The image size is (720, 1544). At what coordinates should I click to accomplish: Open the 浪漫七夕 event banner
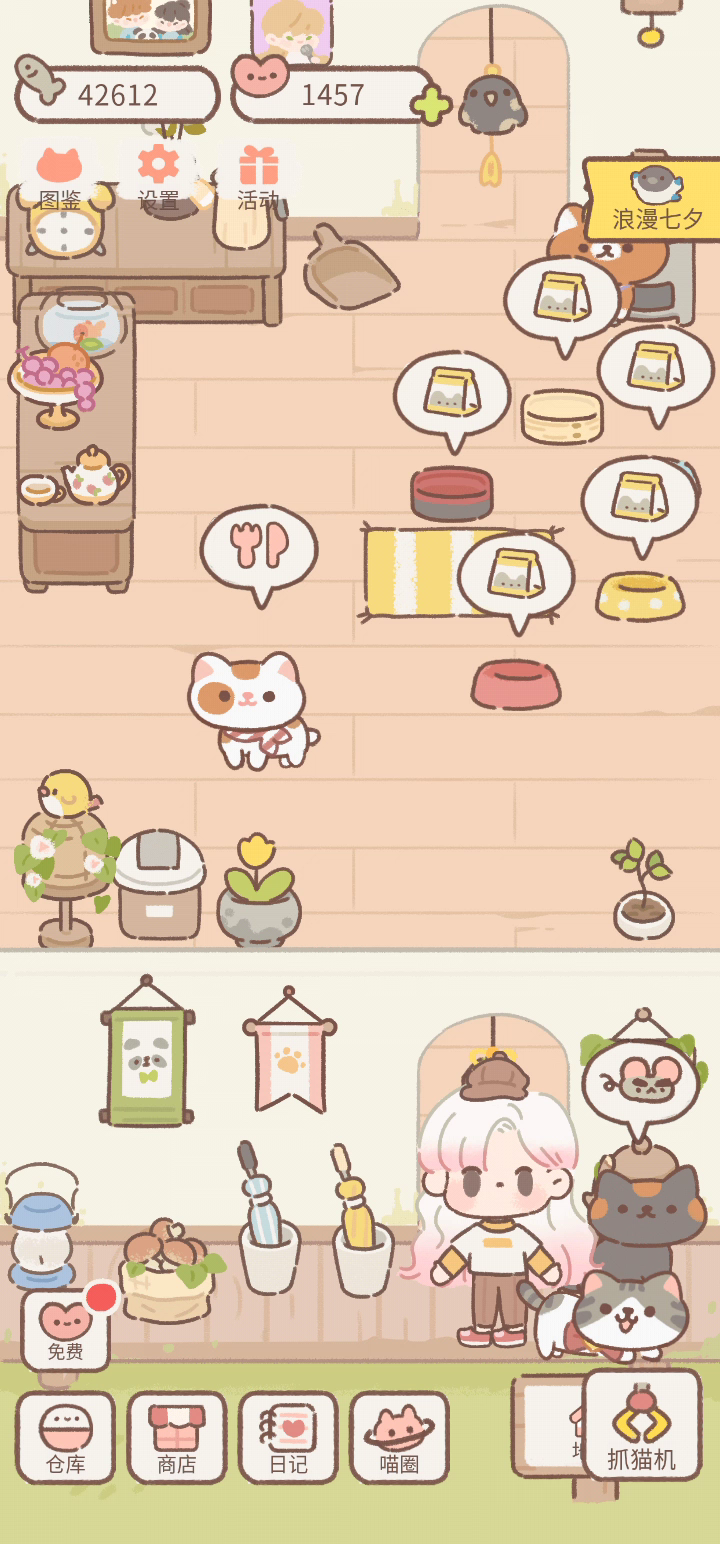[x=654, y=198]
